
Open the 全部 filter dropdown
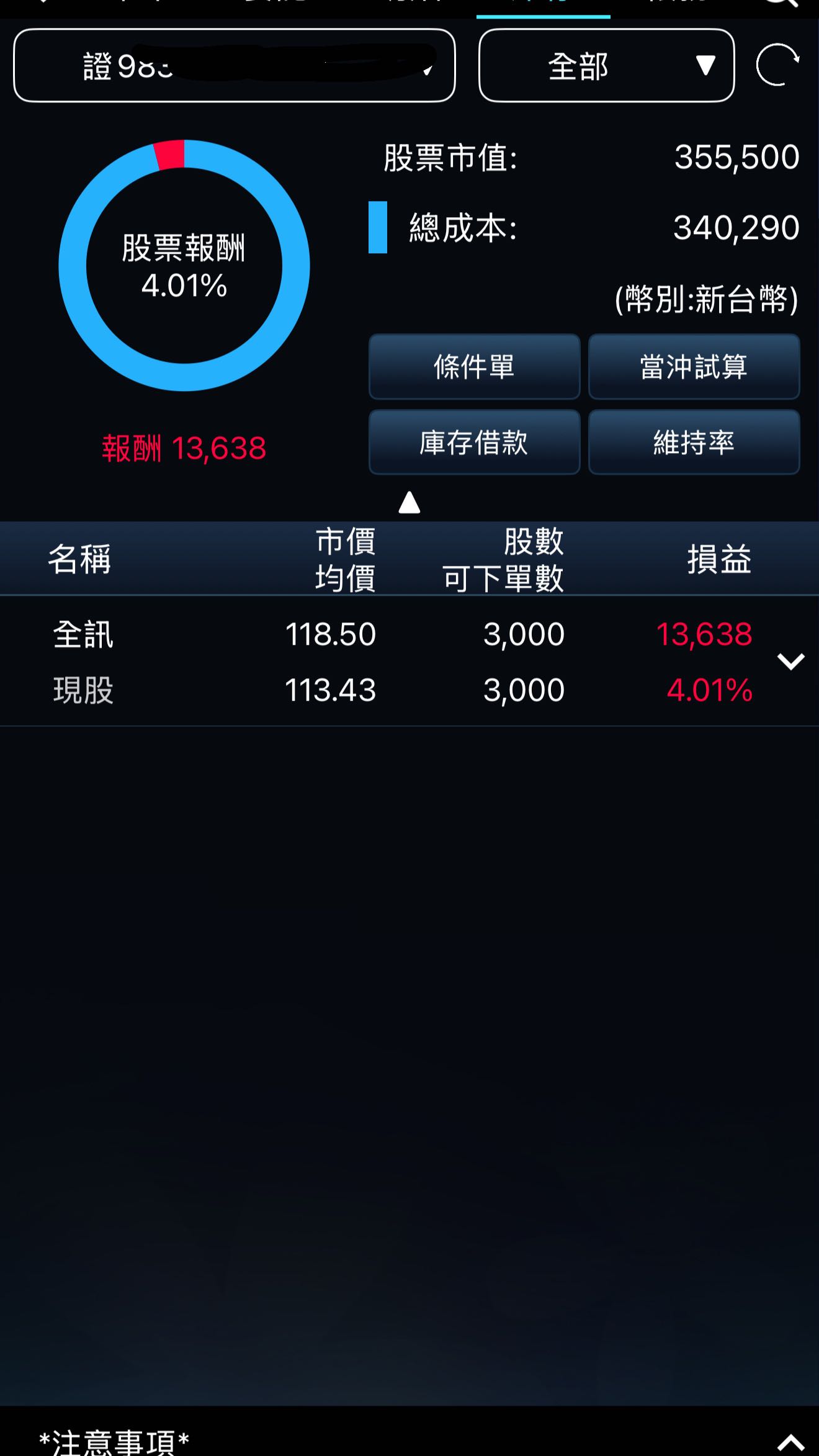tap(606, 65)
